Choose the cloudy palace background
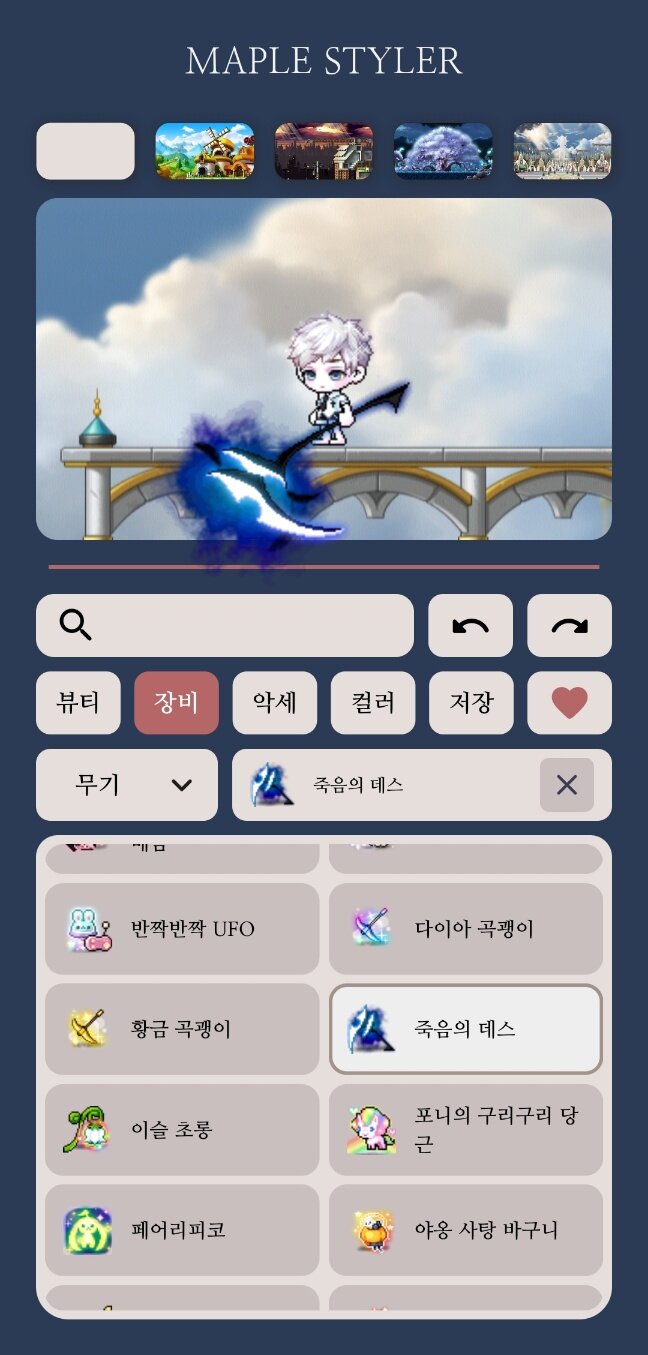 pos(562,151)
